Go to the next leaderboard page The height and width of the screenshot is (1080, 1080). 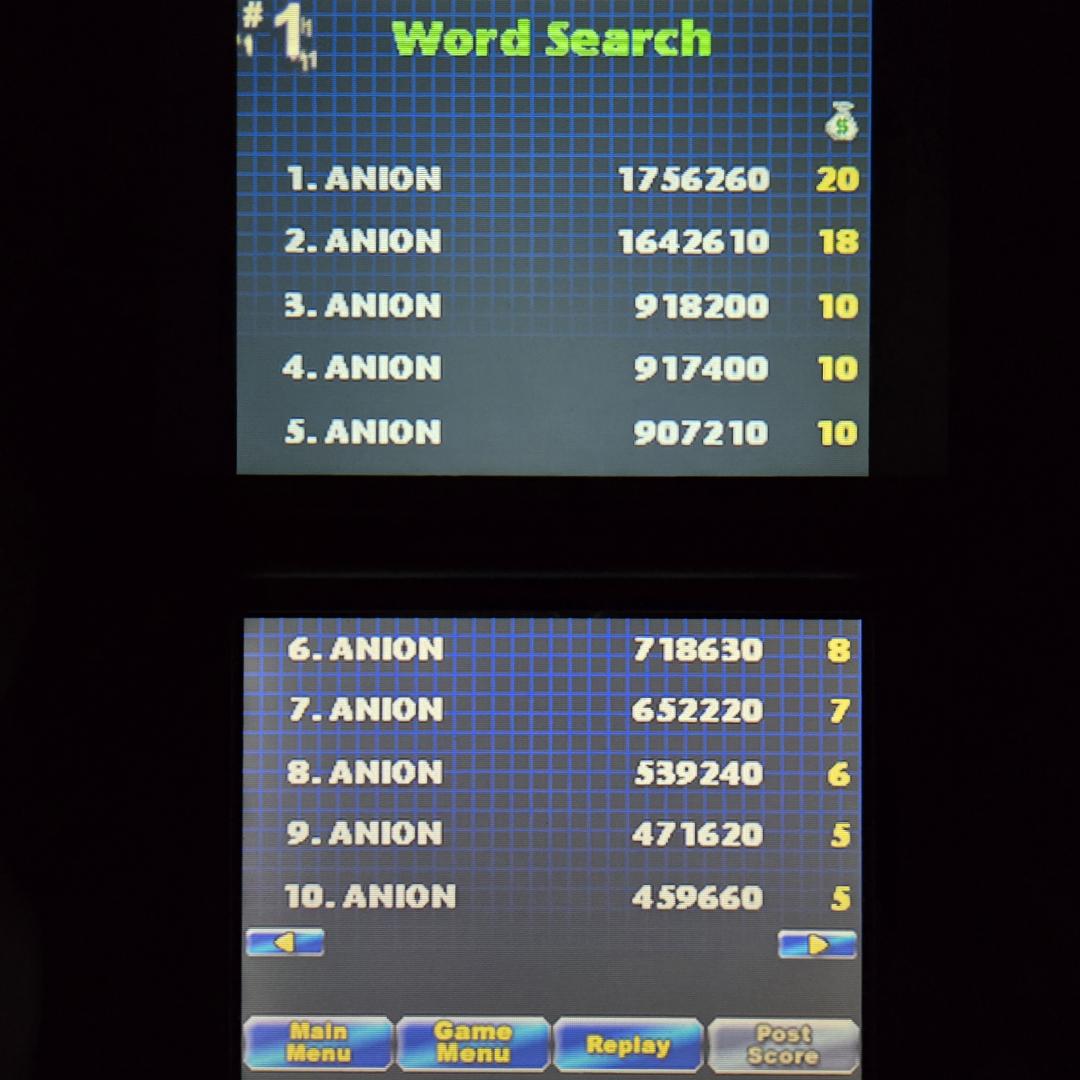[x=817, y=944]
